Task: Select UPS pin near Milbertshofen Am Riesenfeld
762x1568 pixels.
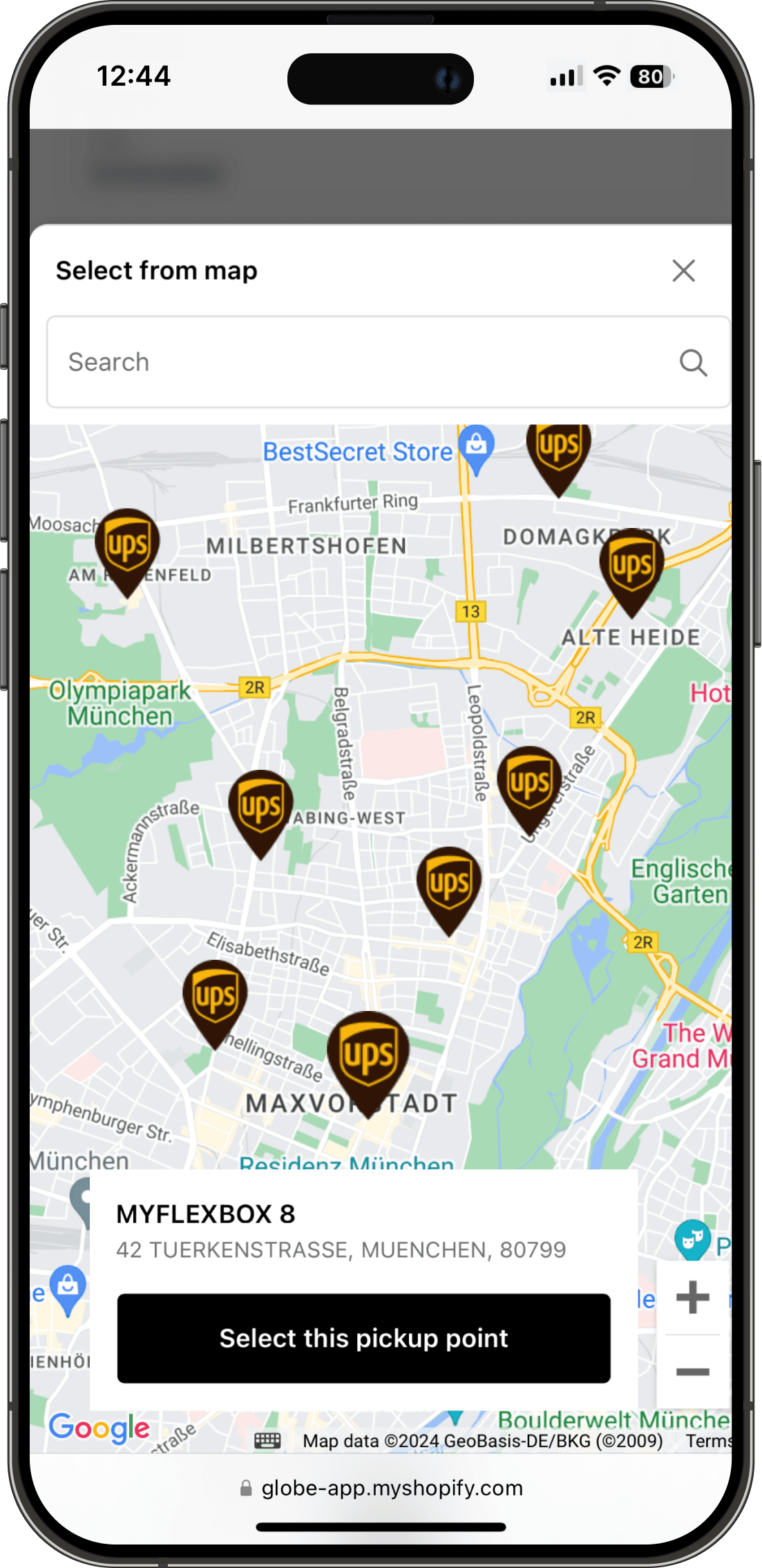Action: click(127, 547)
